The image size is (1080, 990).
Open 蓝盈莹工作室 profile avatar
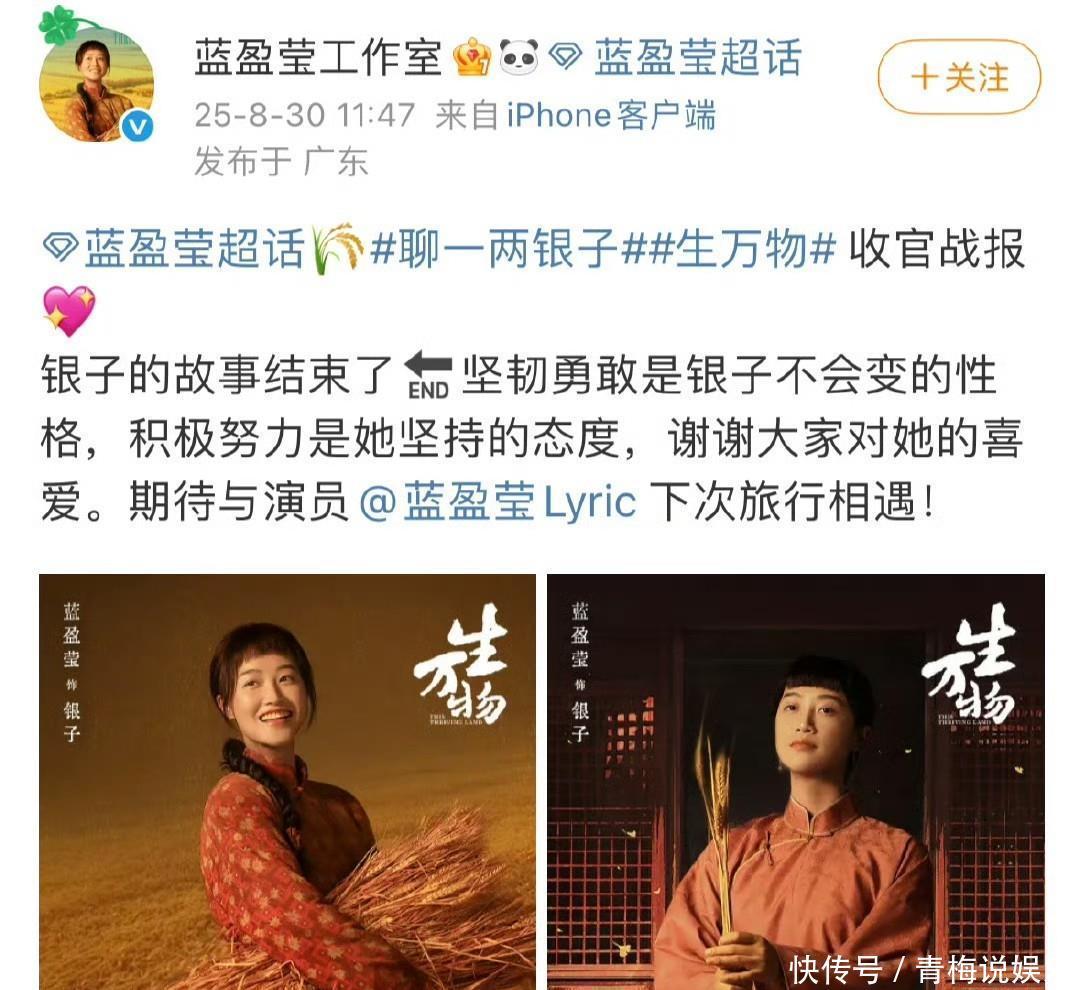tap(96, 88)
